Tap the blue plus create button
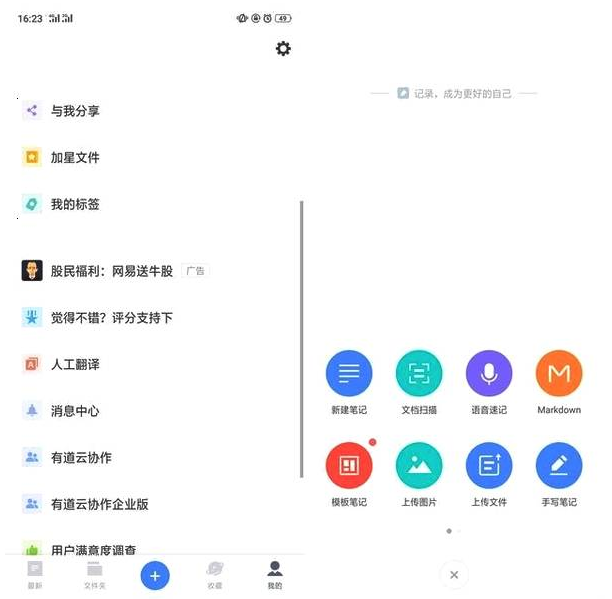612x599 pixels. 155,576
